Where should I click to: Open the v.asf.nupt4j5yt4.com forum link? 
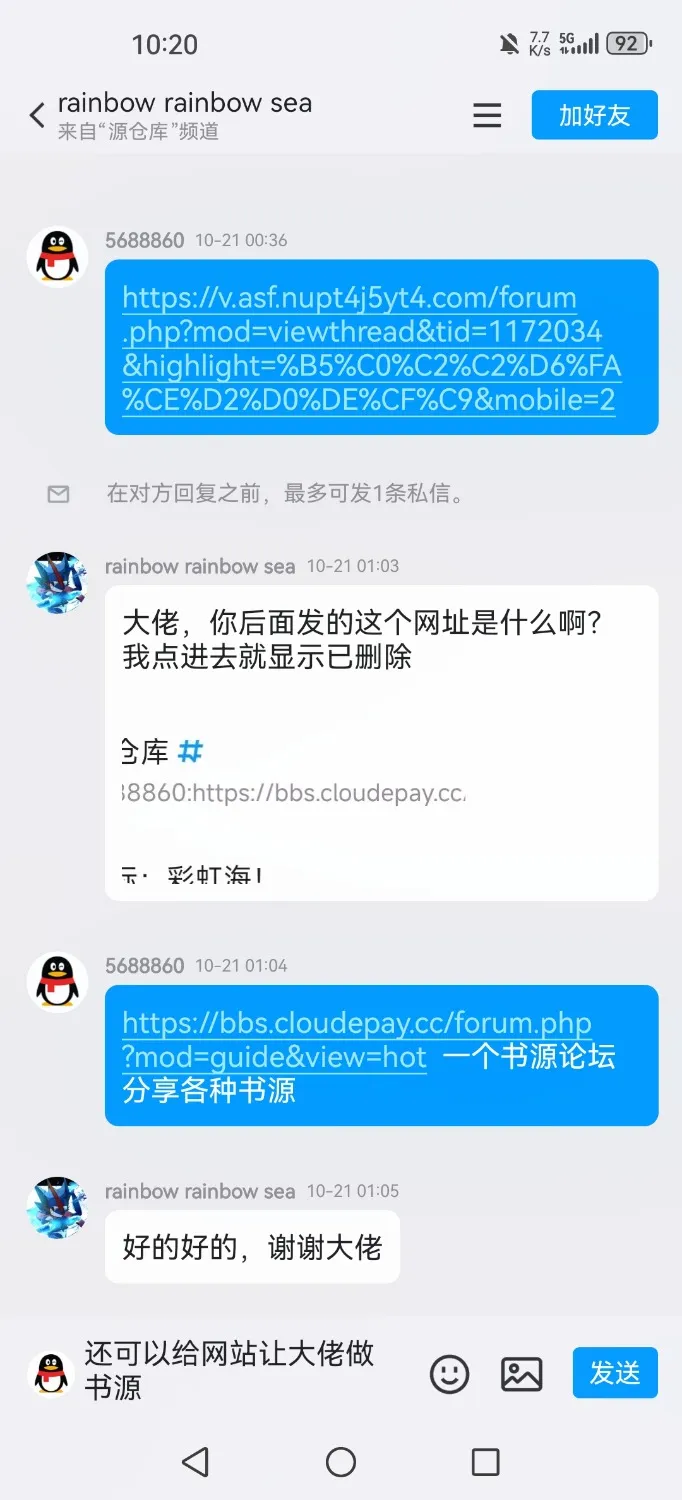pos(369,348)
